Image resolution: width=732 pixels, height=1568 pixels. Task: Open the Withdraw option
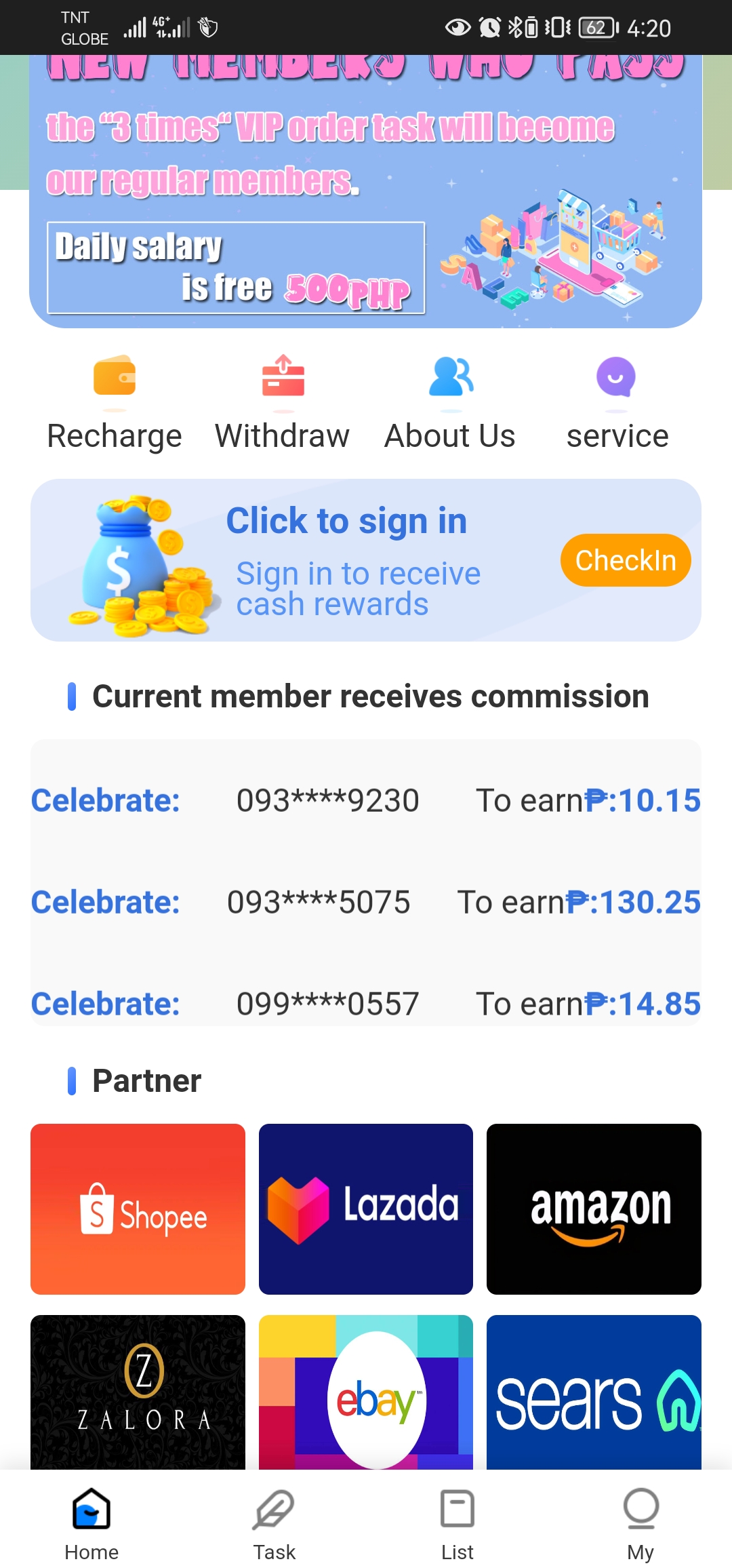[283, 401]
